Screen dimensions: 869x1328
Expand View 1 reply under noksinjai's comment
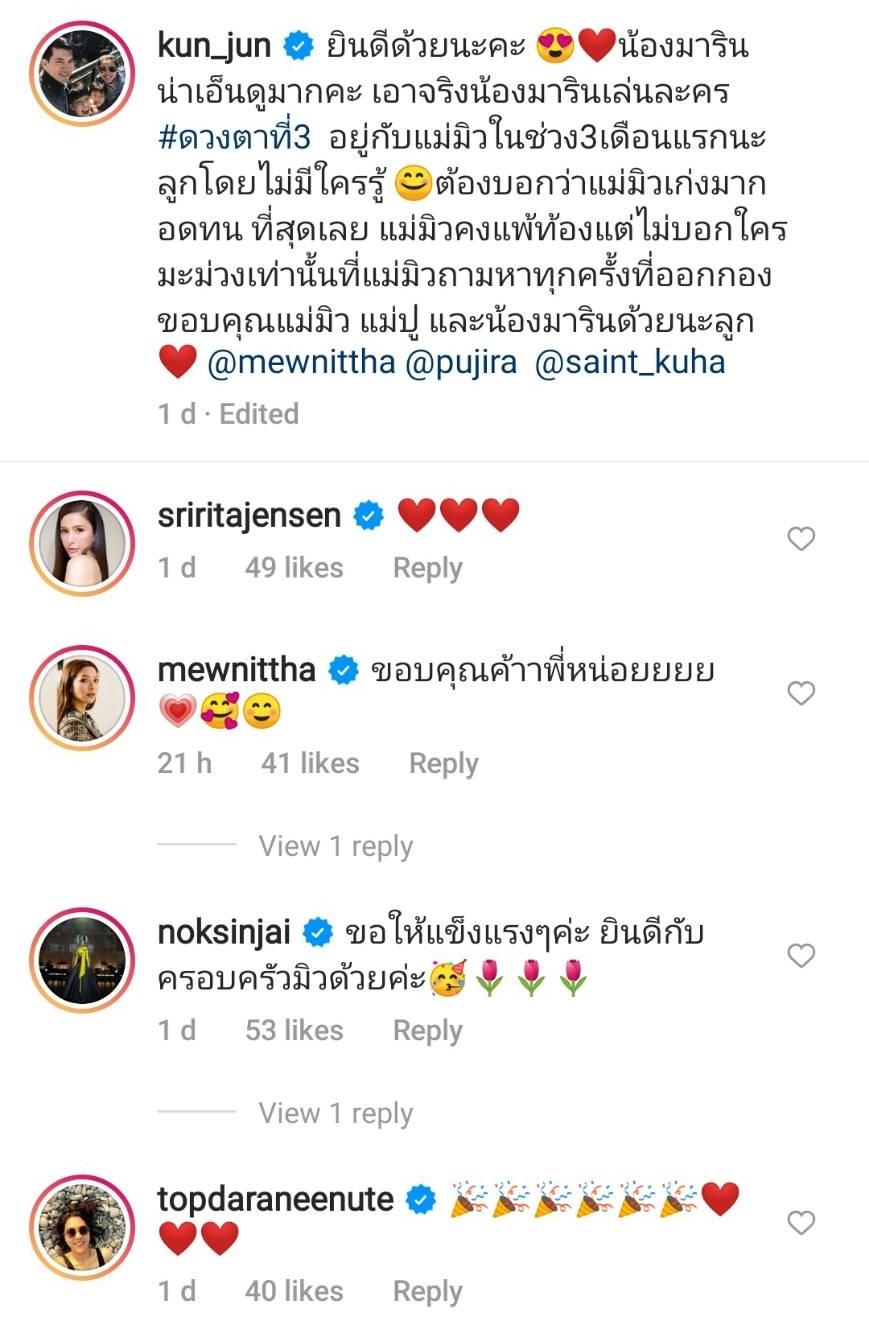point(335,1113)
